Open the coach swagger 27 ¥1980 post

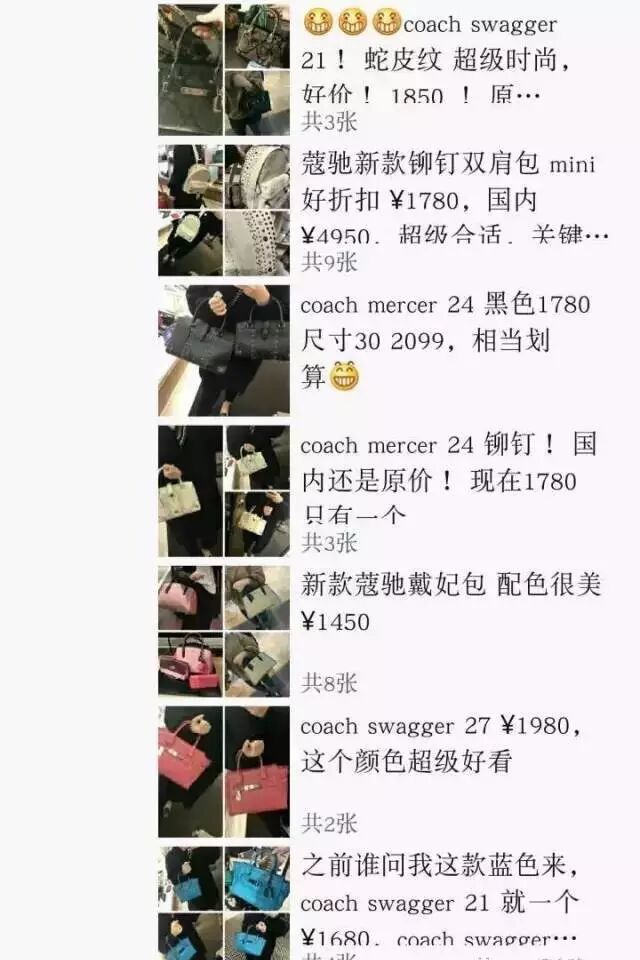tap(383, 771)
